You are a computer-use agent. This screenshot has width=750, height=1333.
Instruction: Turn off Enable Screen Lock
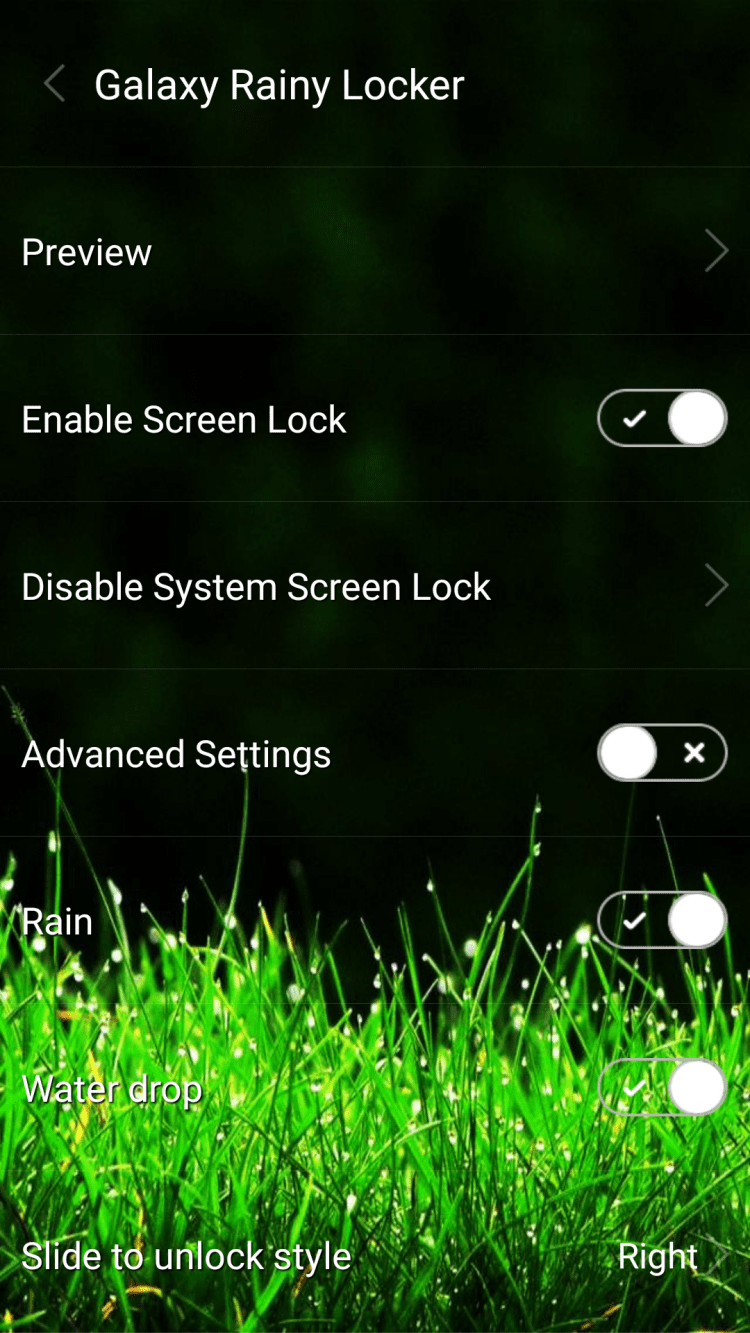[662, 419]
